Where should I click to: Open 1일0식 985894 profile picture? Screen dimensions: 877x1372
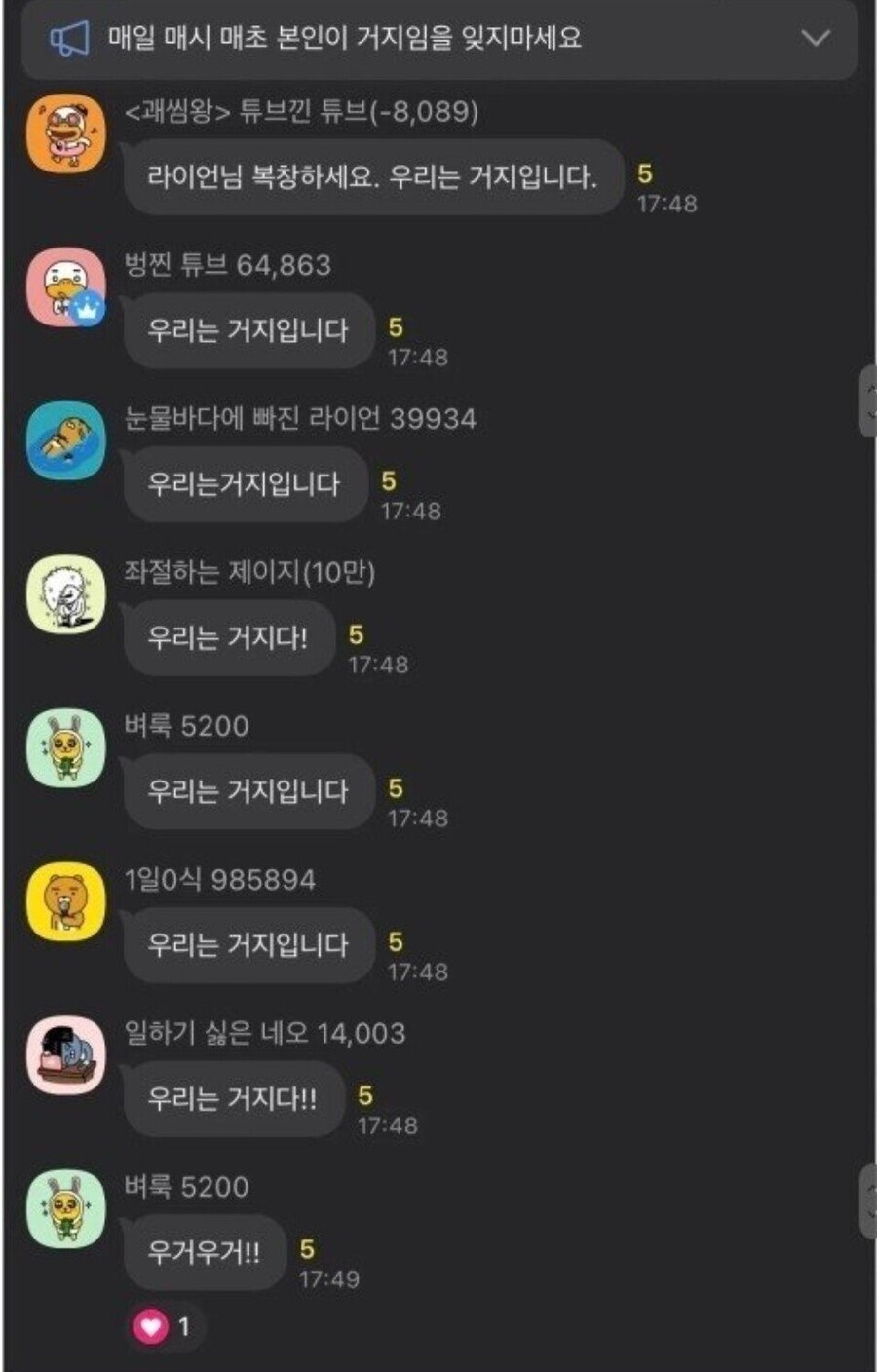(65, 902)
